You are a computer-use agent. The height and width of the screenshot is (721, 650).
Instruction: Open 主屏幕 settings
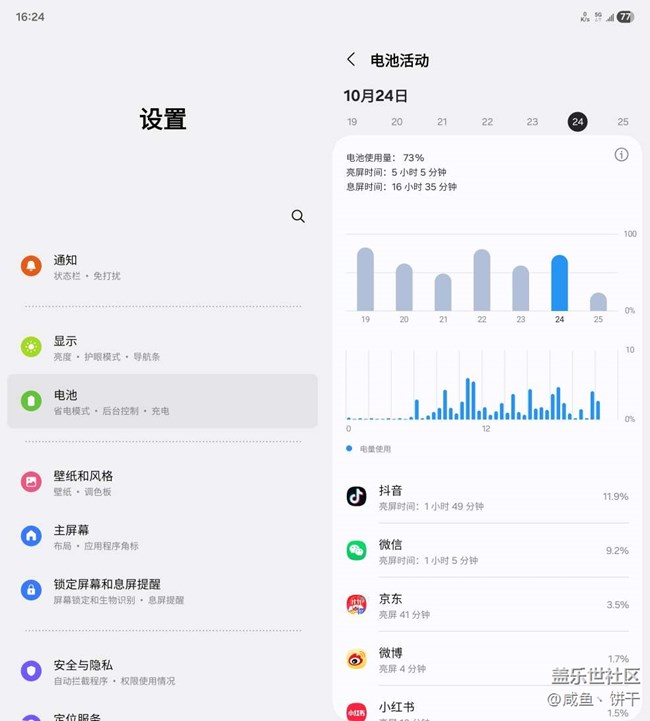(160, 536)
